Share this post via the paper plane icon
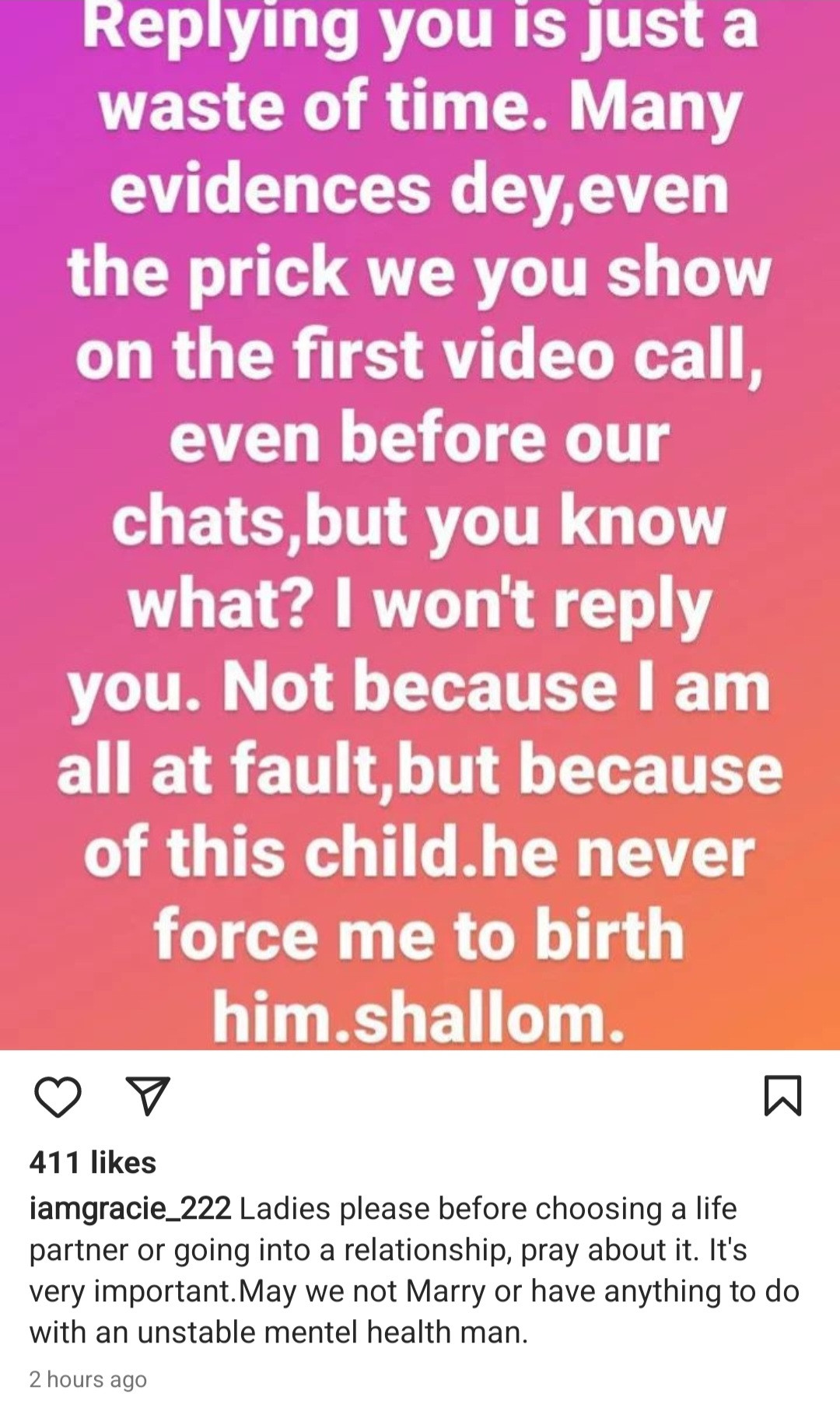The height and width of the screenshot is (1404, 840). coord(148,1096)
